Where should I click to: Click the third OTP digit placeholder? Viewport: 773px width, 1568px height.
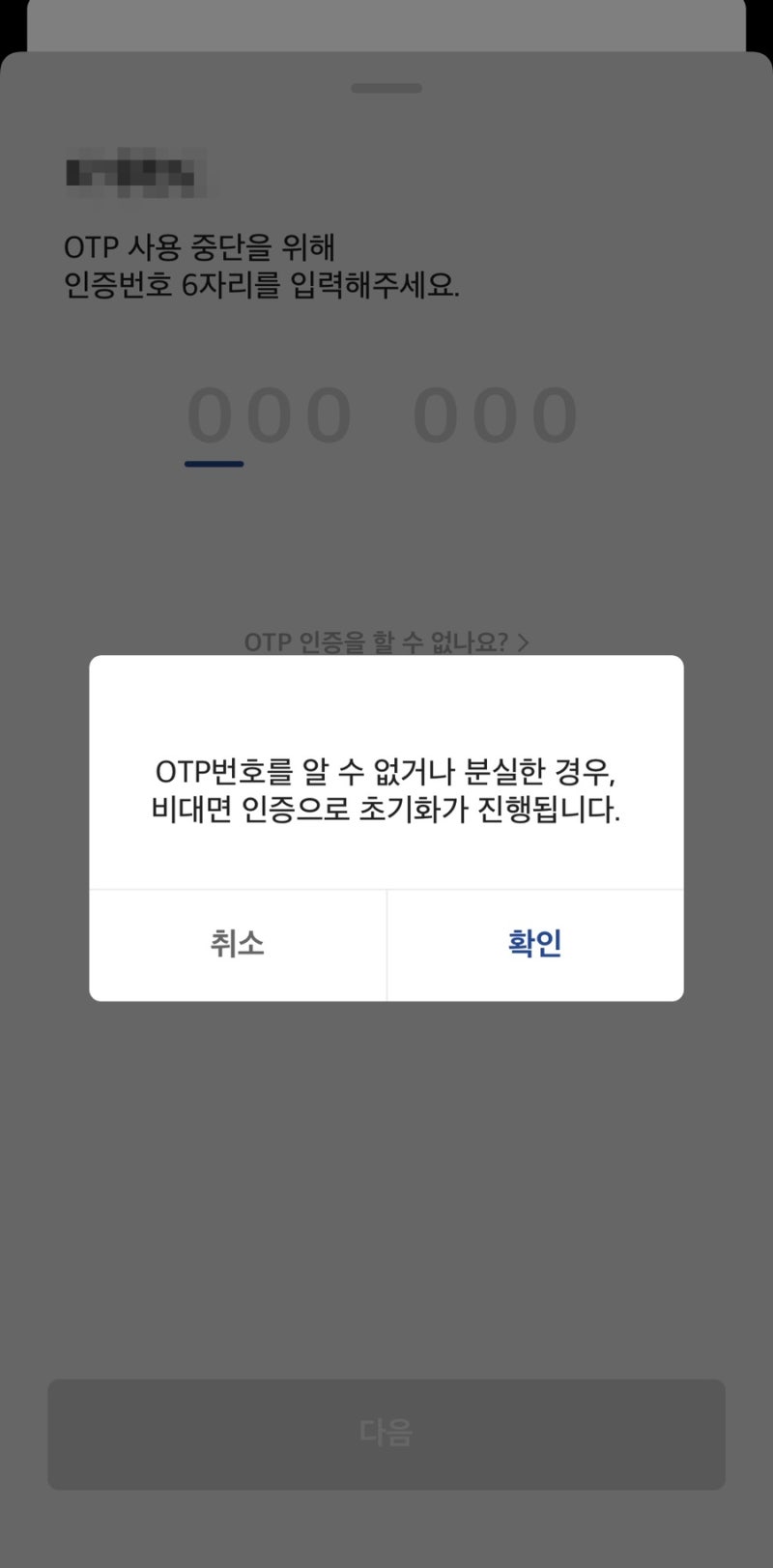pyautogui.click(x=329, y=413)
